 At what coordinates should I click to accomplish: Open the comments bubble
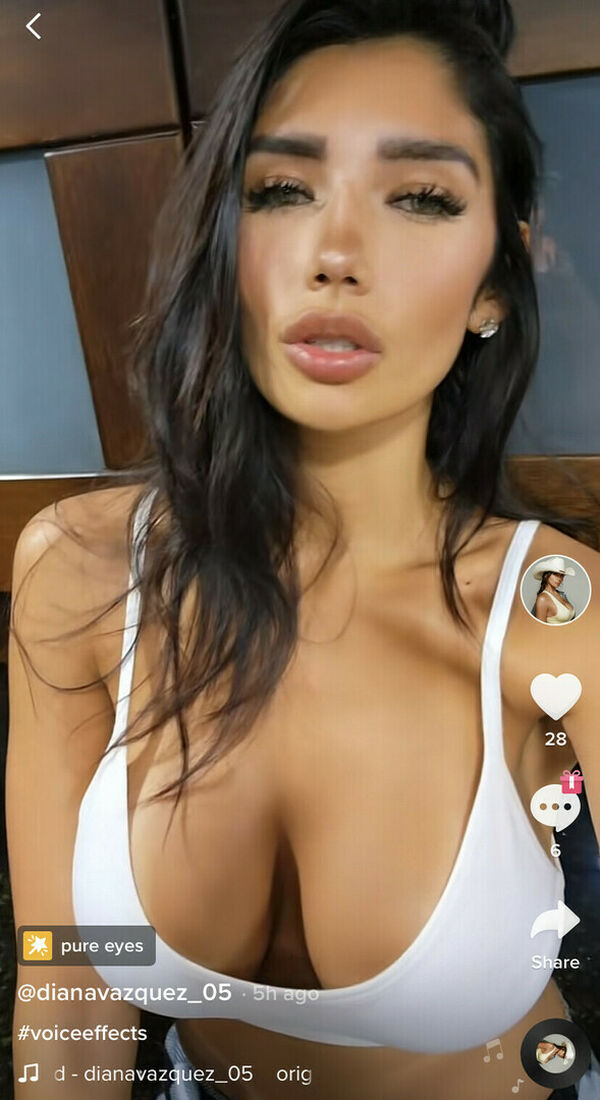pos(553,806)
